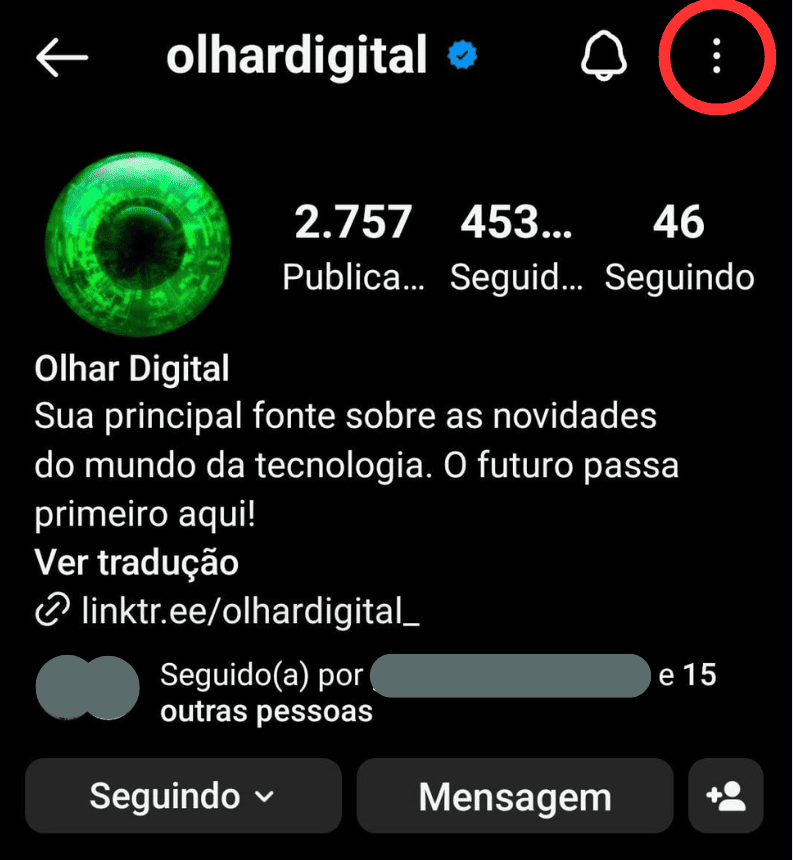Open the notifications bell for olhardigital
Viewport: 793px width, 860px height.
603,58
